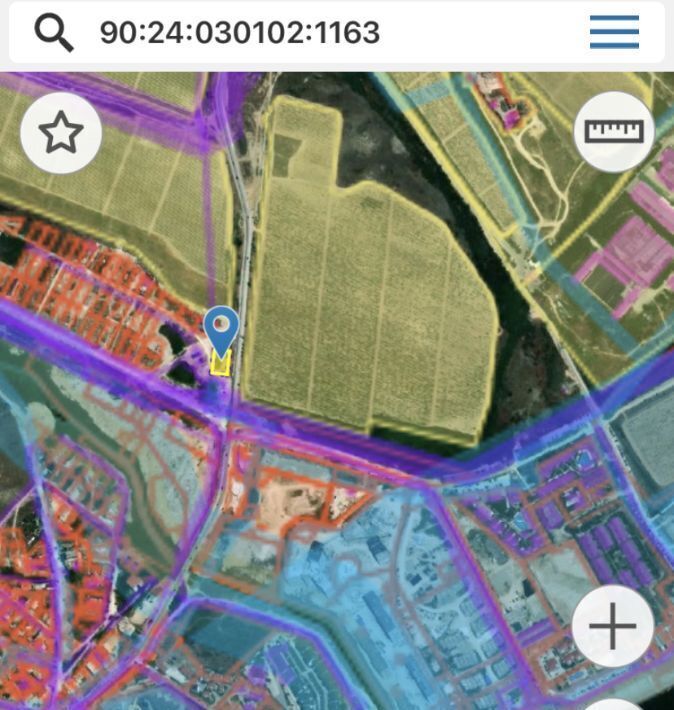The image size is (674, 710).
Task: Zoom in using the plus button
Action: click(612, 627)
